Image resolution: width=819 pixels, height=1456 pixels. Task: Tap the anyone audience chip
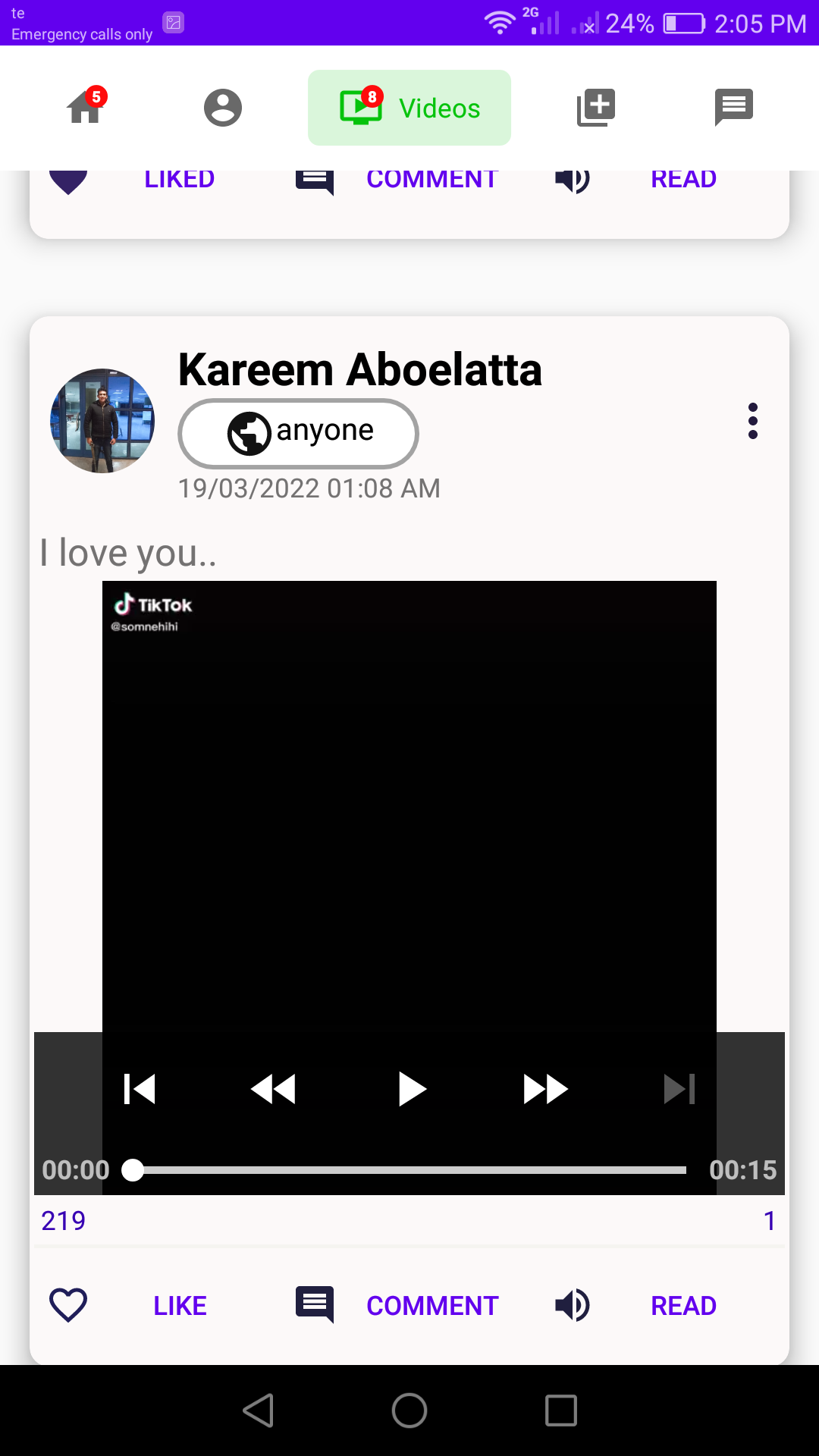click(x=299, y=433)
